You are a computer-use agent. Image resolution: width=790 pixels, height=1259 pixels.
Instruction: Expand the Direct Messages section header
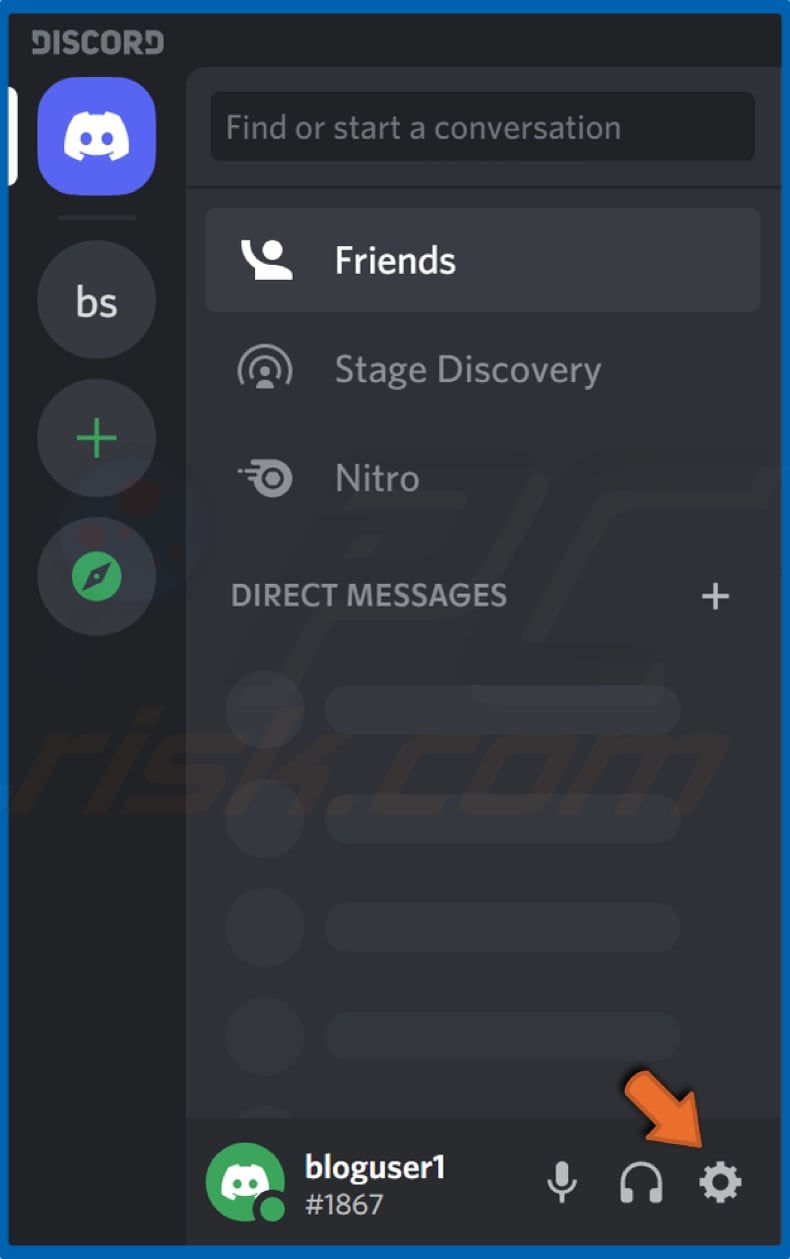370,596
